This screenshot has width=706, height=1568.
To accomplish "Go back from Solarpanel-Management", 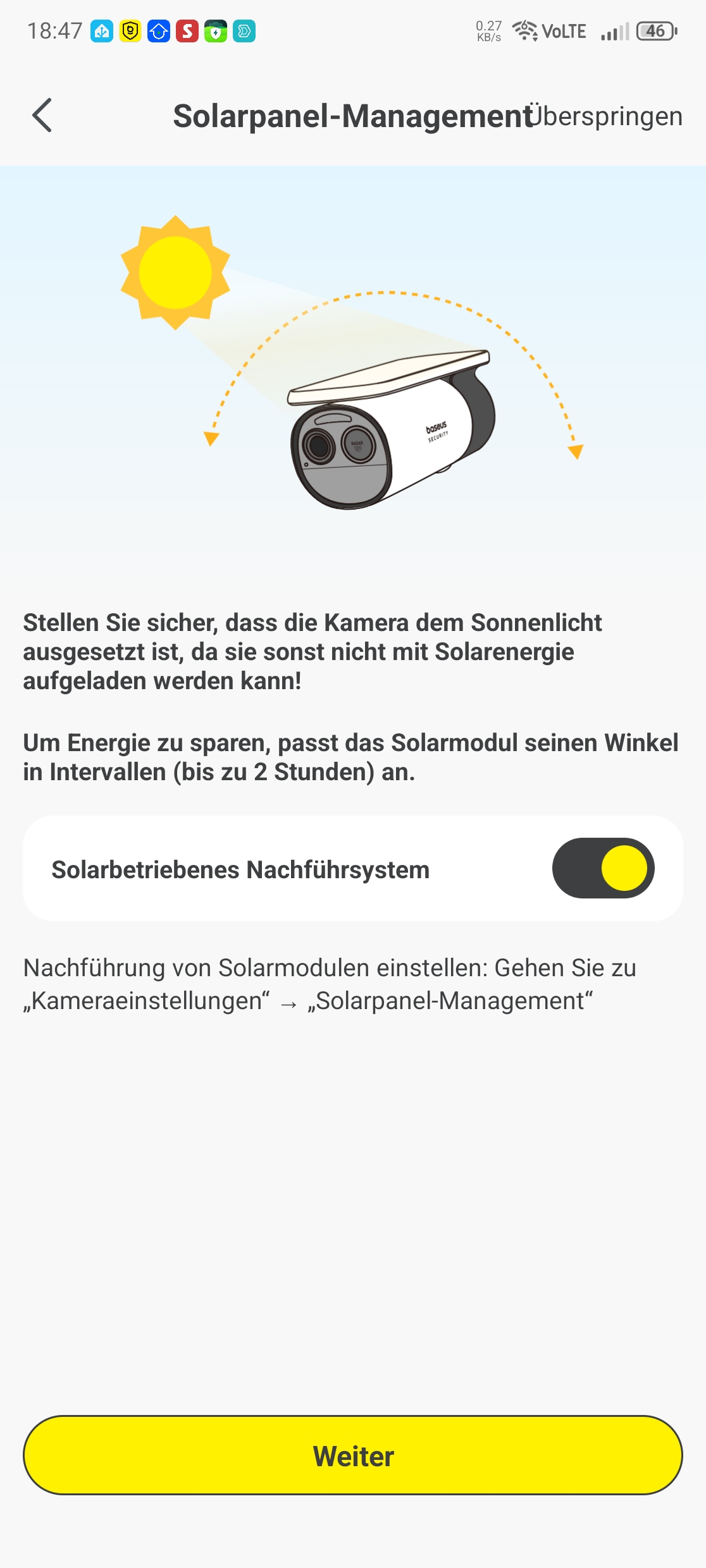I will 42,116.
